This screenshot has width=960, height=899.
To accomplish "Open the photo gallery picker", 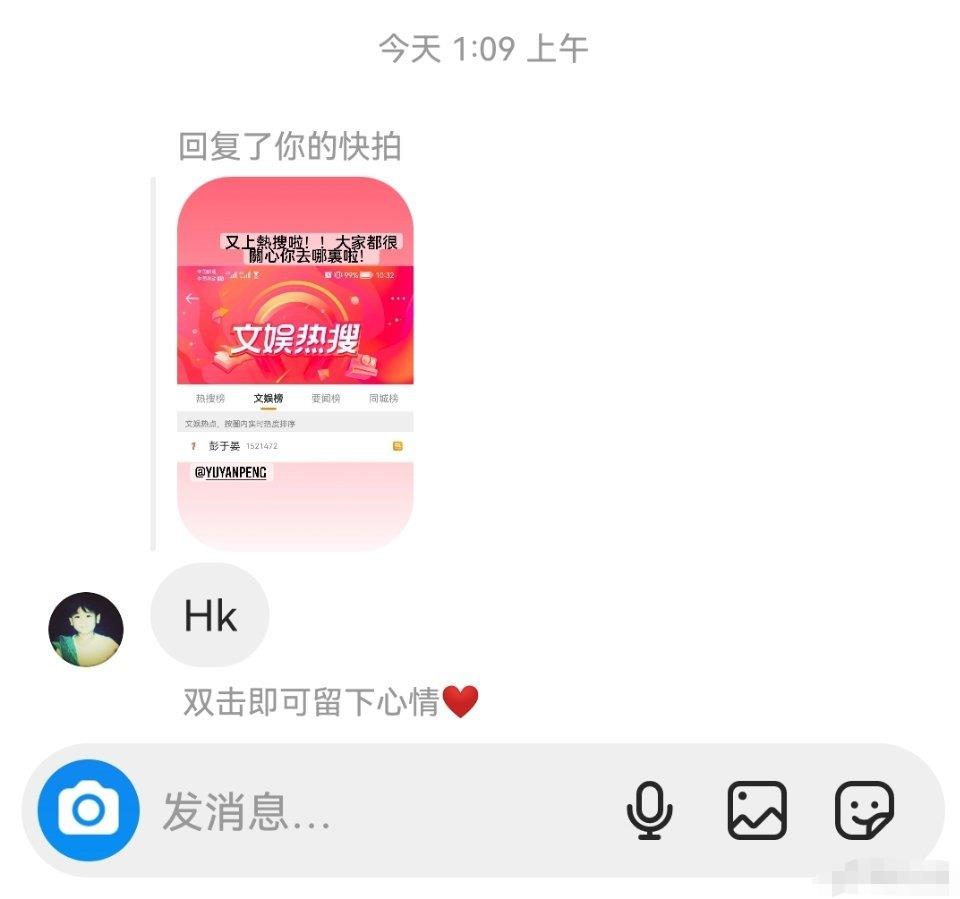I will pyautogui.click(x=757, y=810).
